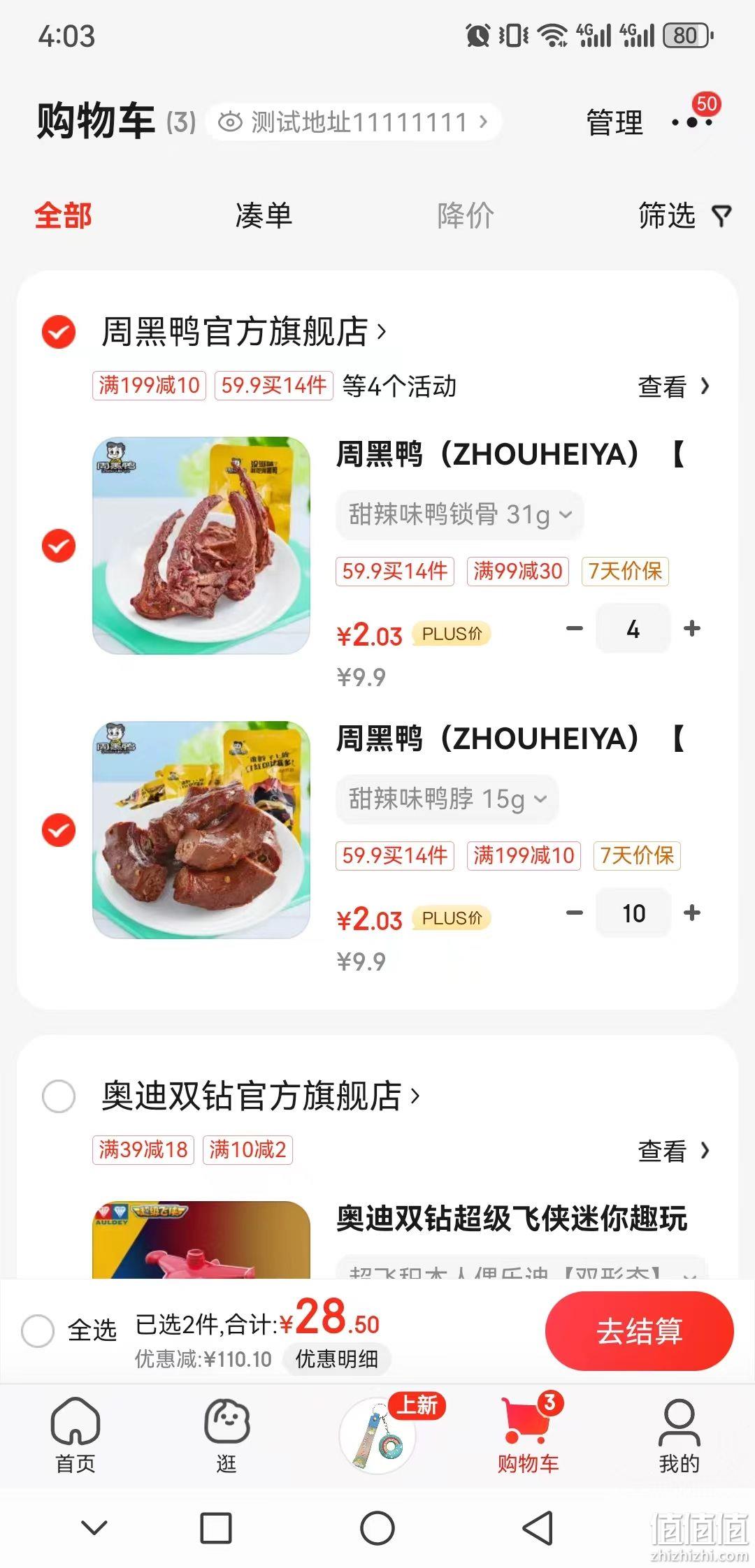Expand the 甜辣味鸭锁骨 31g variant dropdown
The image size is (755, 1568).
coord(460,515)
